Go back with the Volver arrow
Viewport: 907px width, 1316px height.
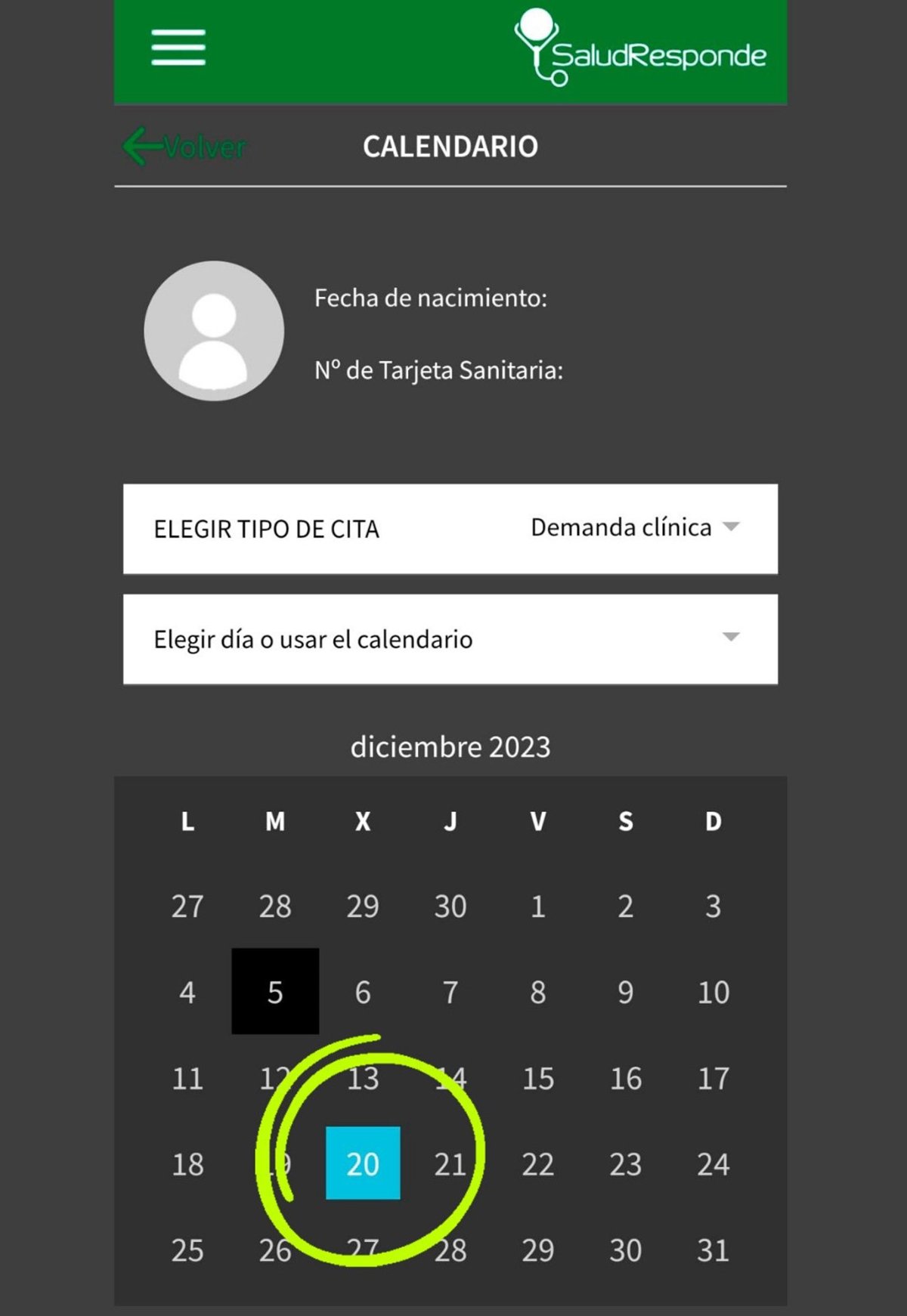click(x=184, y=147)
